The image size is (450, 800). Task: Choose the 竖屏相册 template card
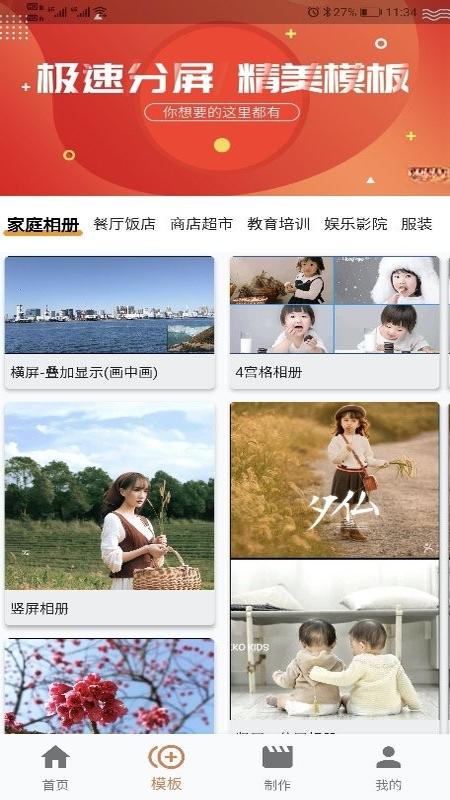(110, 513)
